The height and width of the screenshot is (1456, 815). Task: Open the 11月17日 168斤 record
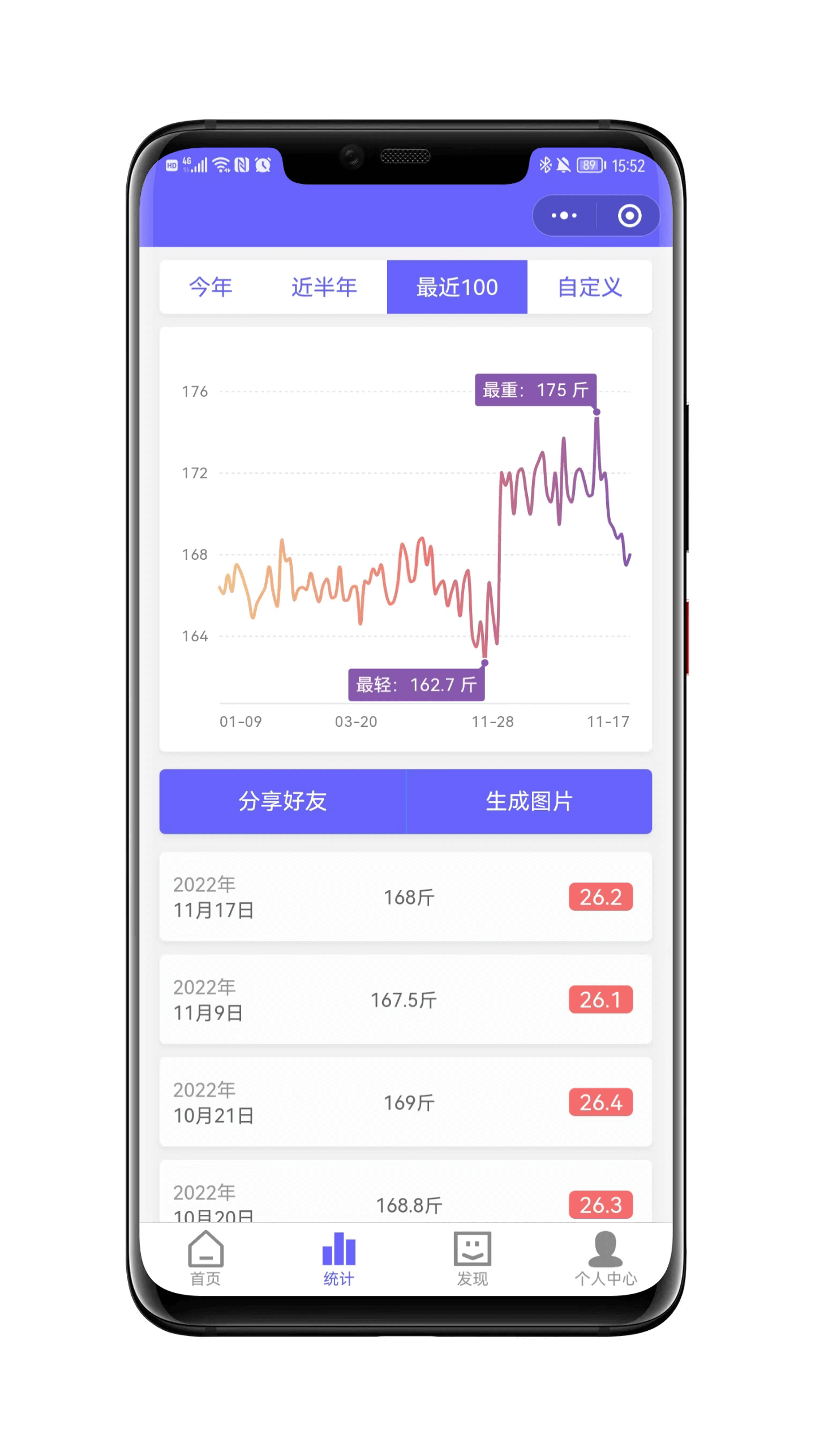(405, 897)
